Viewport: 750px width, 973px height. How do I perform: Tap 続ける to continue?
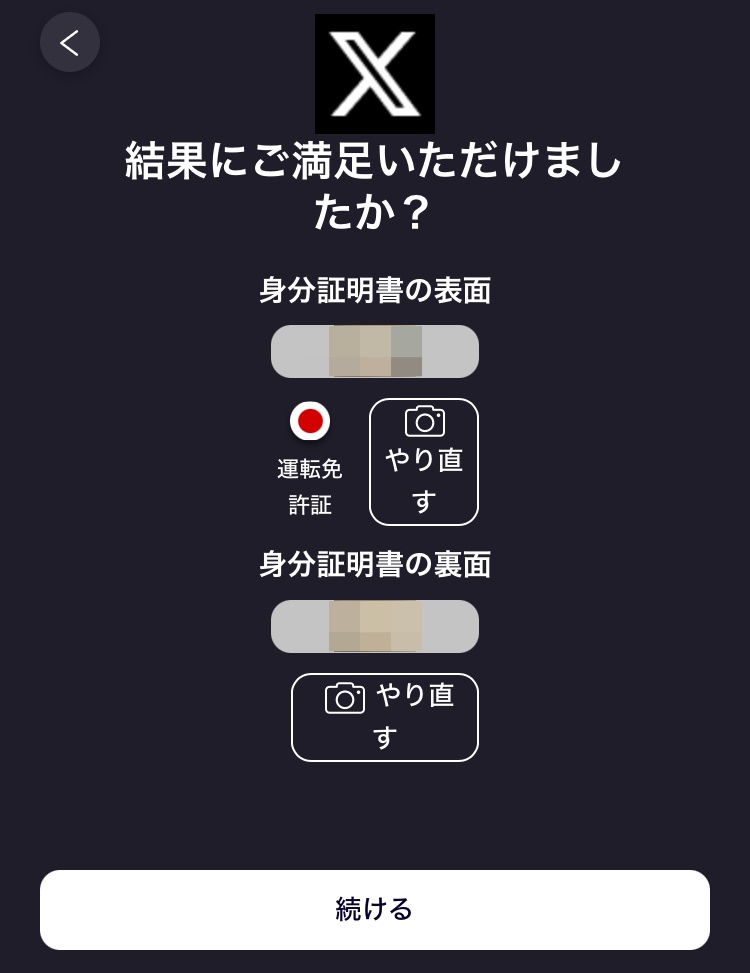pyautogui.click(x=375, y=909)
